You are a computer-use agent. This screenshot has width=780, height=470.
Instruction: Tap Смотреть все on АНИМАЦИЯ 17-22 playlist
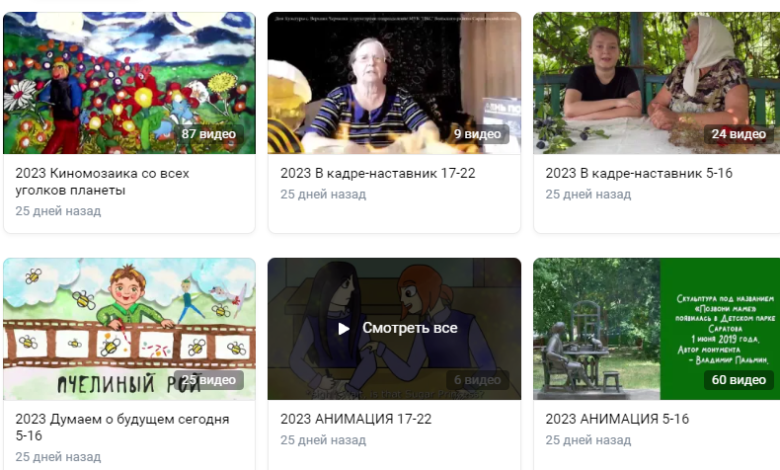click(397, 328)
